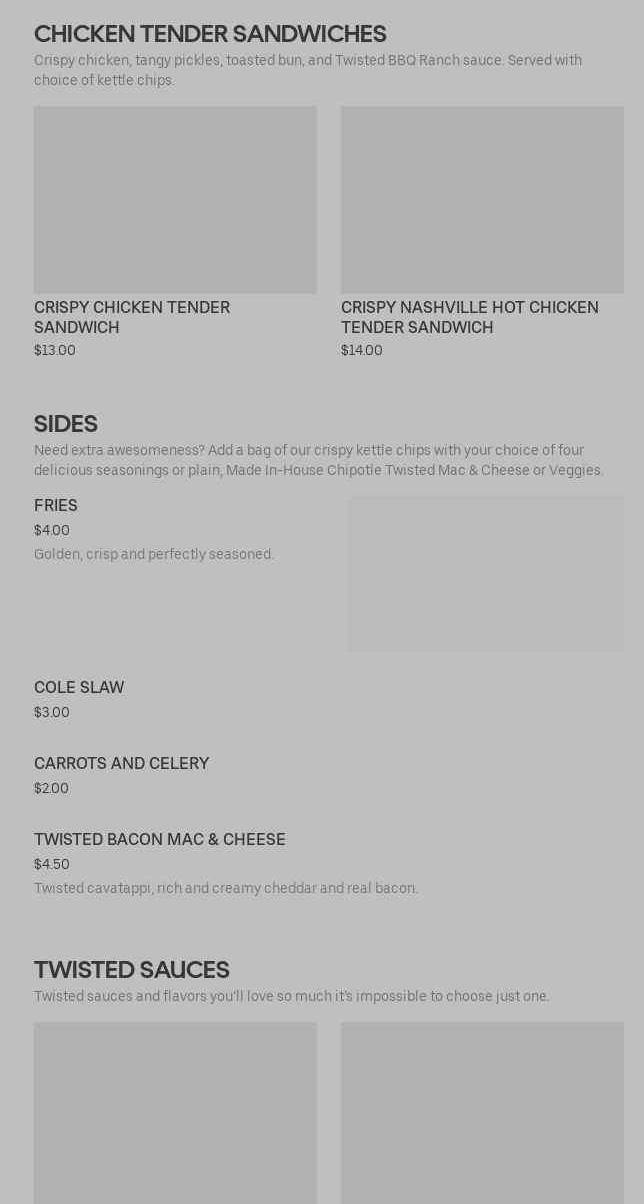This screenshot has height=1204, width=644.
Task: Choose the Cole Slaw side
Action: coord(329,700)
